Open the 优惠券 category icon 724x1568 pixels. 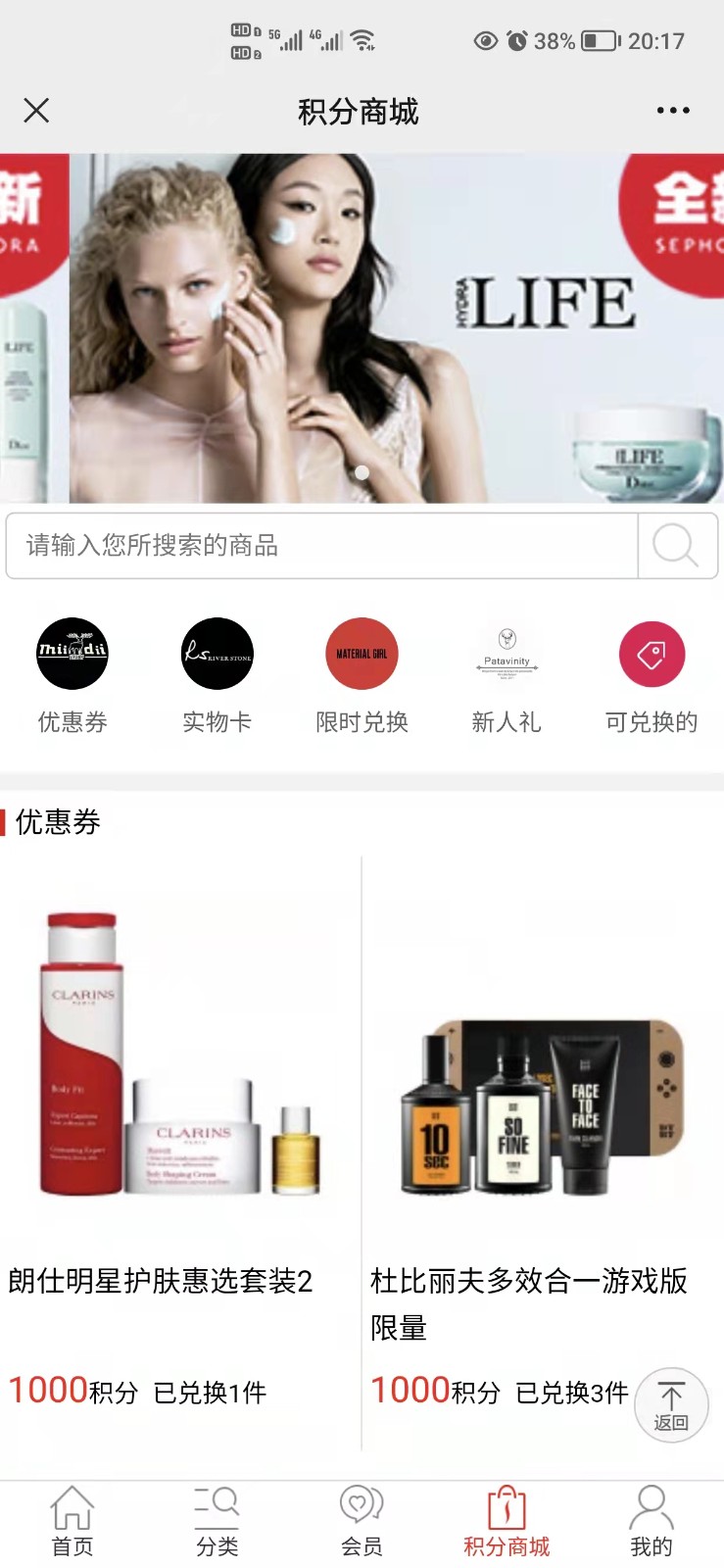point(72,654)
